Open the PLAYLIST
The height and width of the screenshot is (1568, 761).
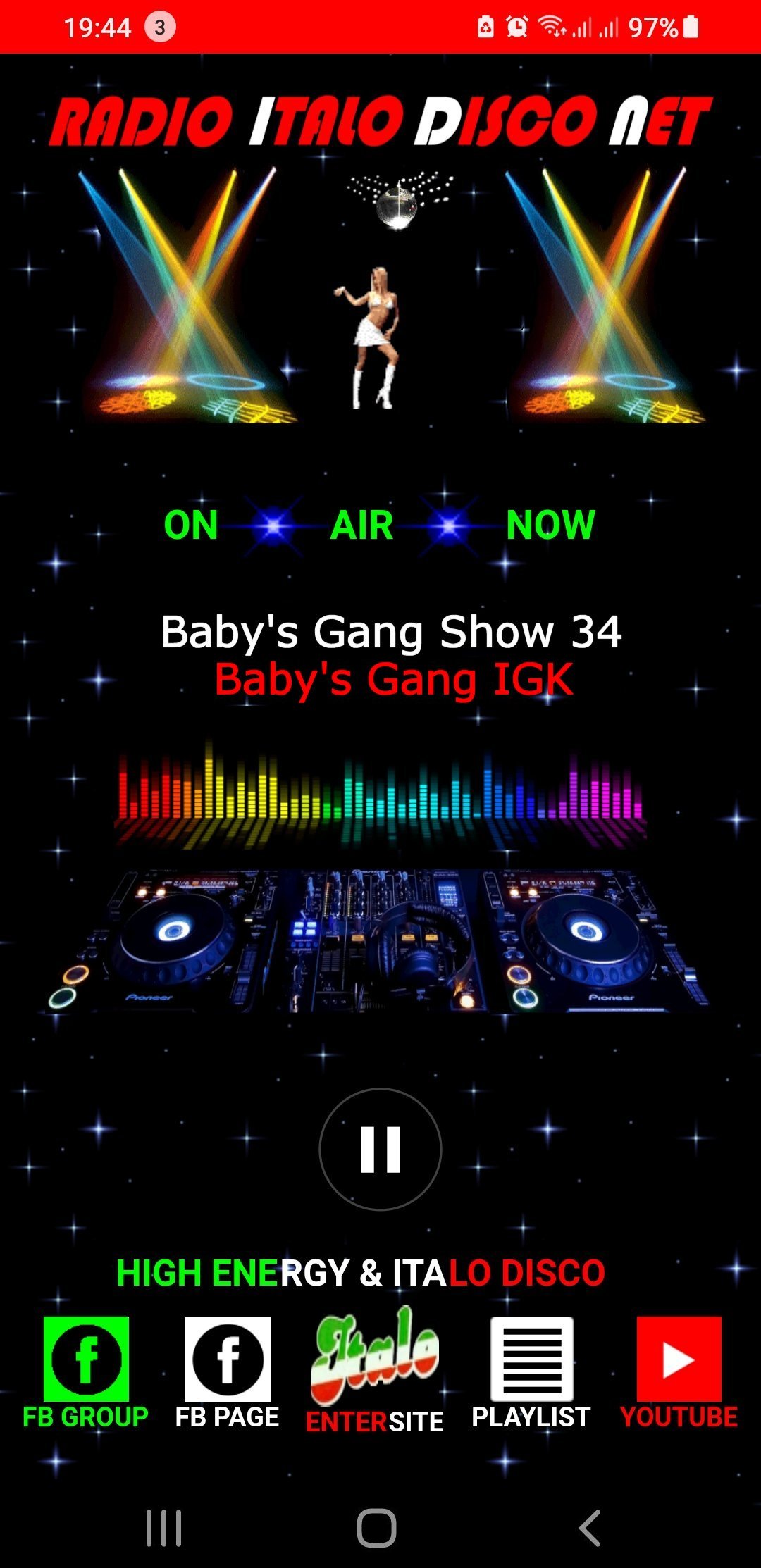pos(531,1359)
